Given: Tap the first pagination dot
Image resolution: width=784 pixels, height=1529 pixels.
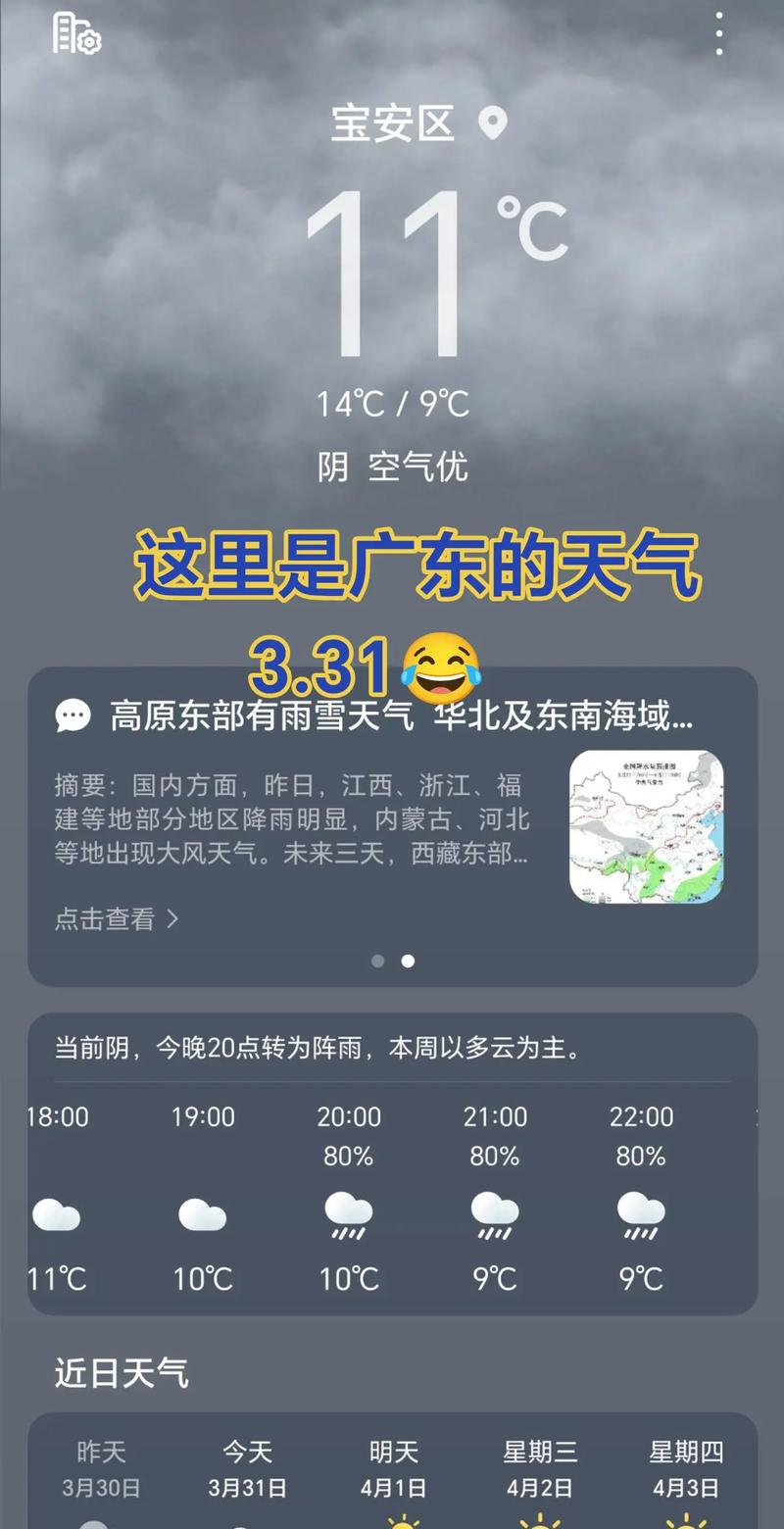Looking at the screenshot, I should pos(377,962).
